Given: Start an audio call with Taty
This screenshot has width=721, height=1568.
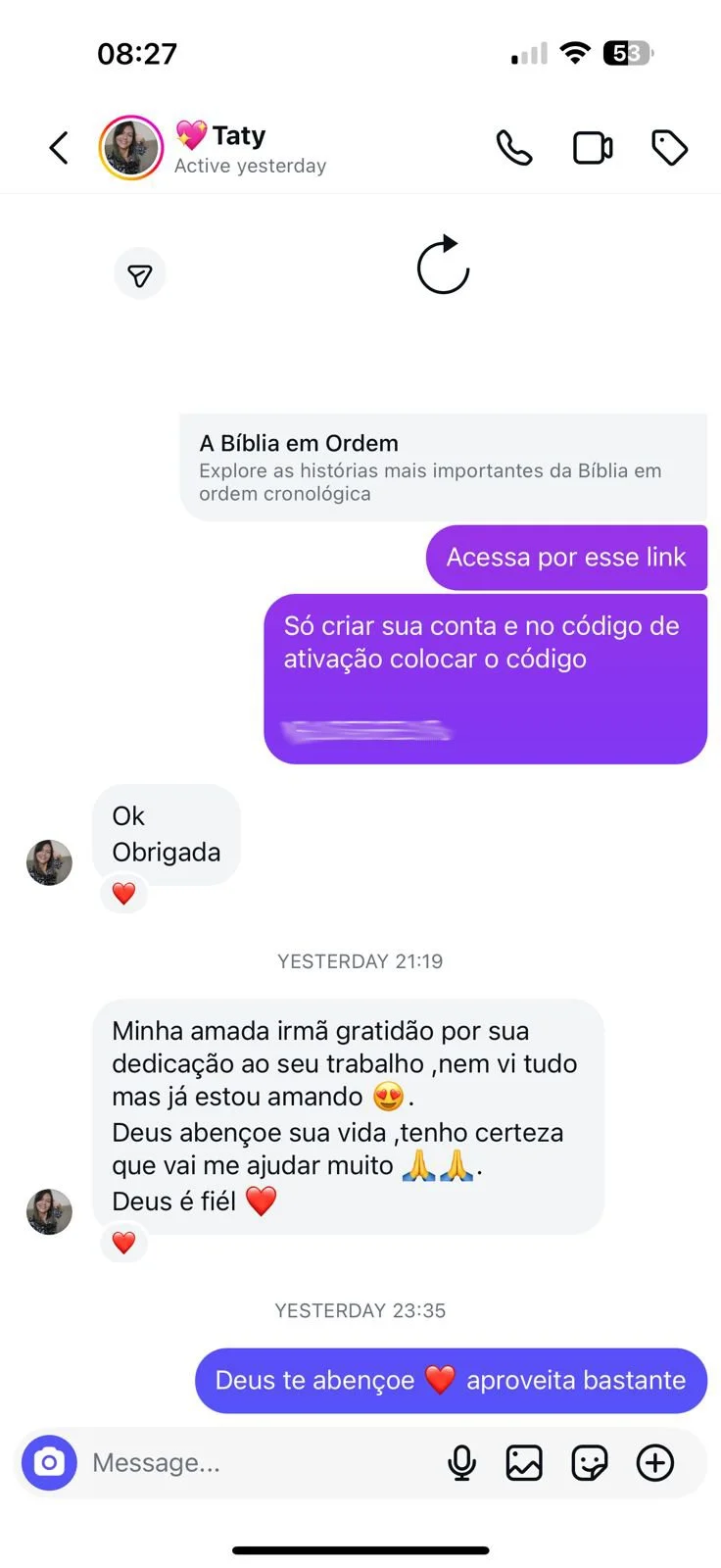Looking at the screenshot, I should [513, 147].
